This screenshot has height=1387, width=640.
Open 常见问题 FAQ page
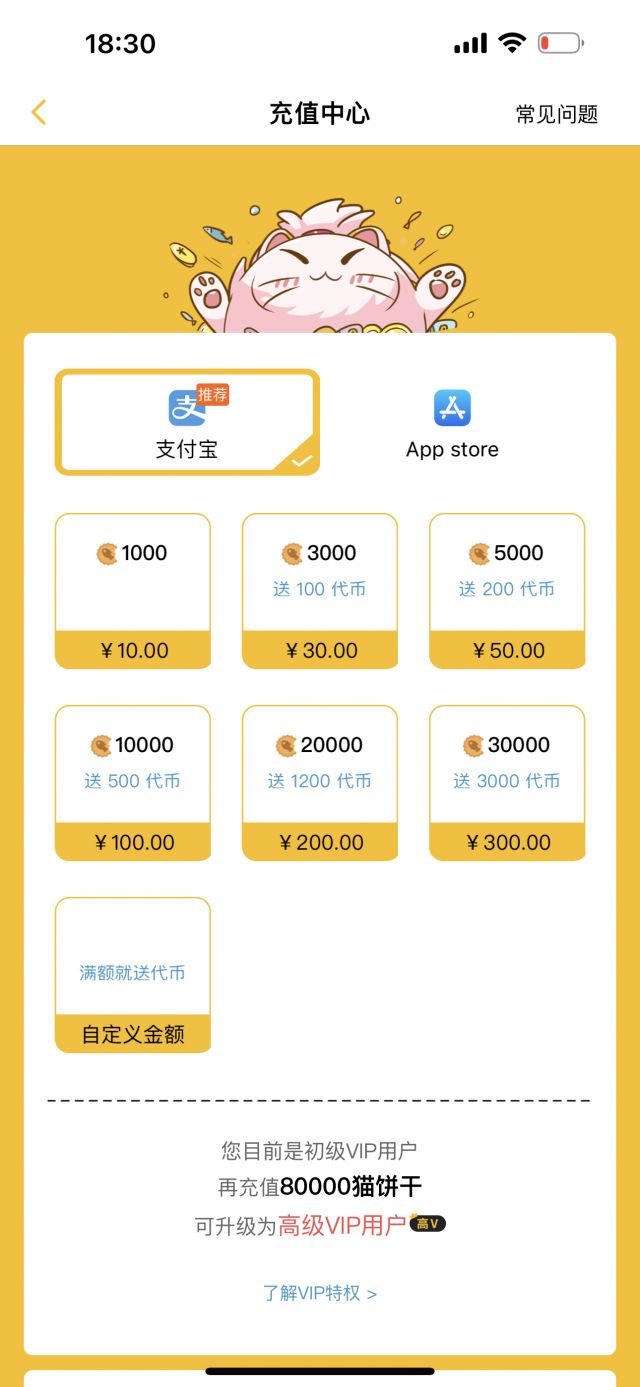point(556,114)
